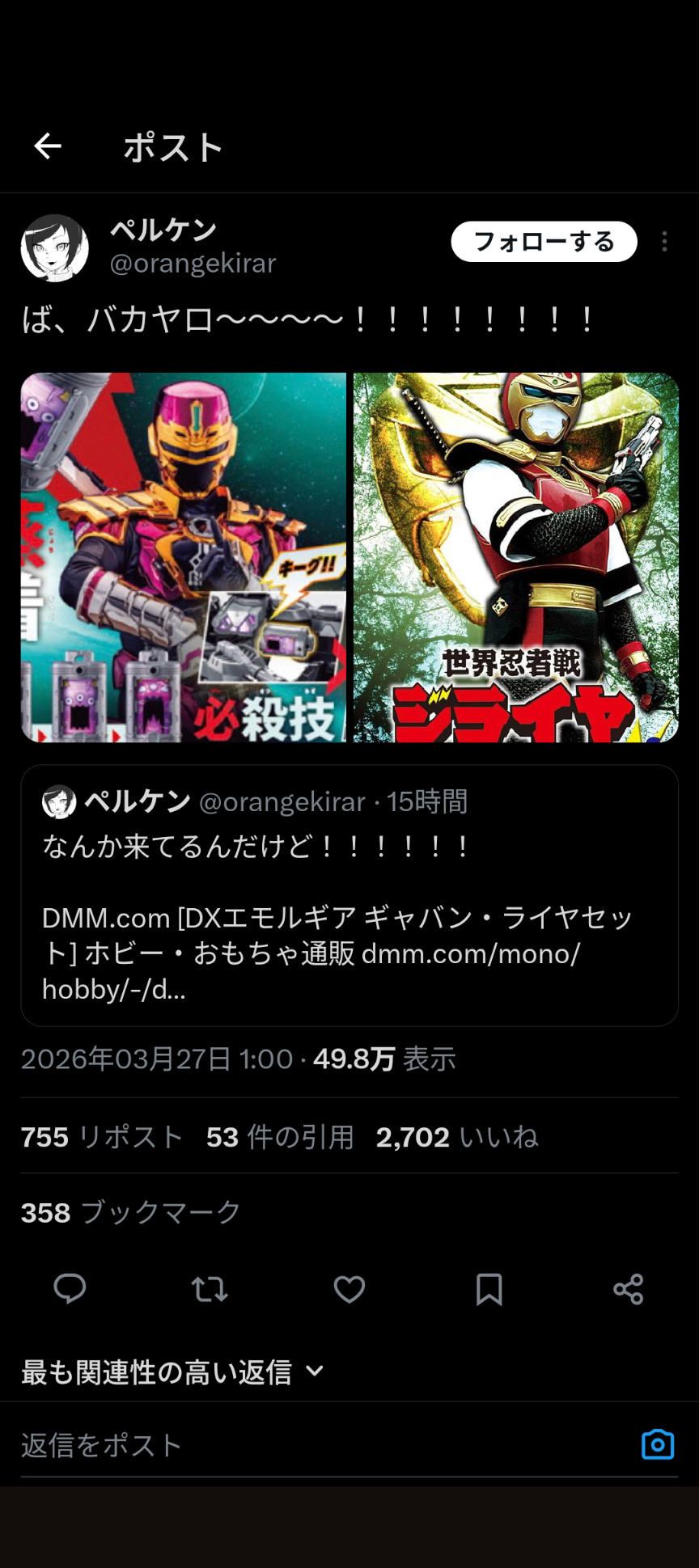Open ペルケン's profile avatar
Viewport: 699px width, 1568px height.
pos(54,248)
